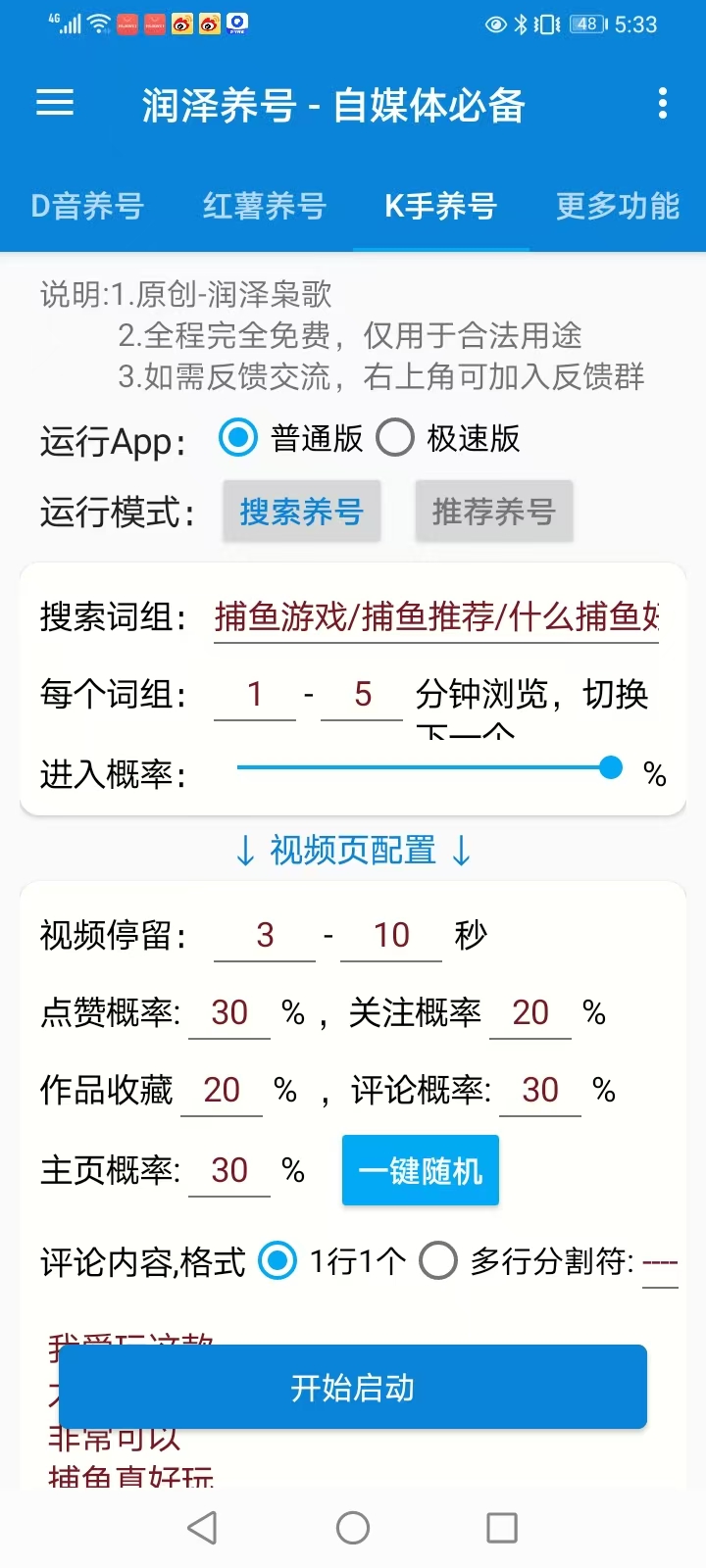706x1568 pixels.
Task: Tap the 一键随机 button
Action: coord(420,1170)
